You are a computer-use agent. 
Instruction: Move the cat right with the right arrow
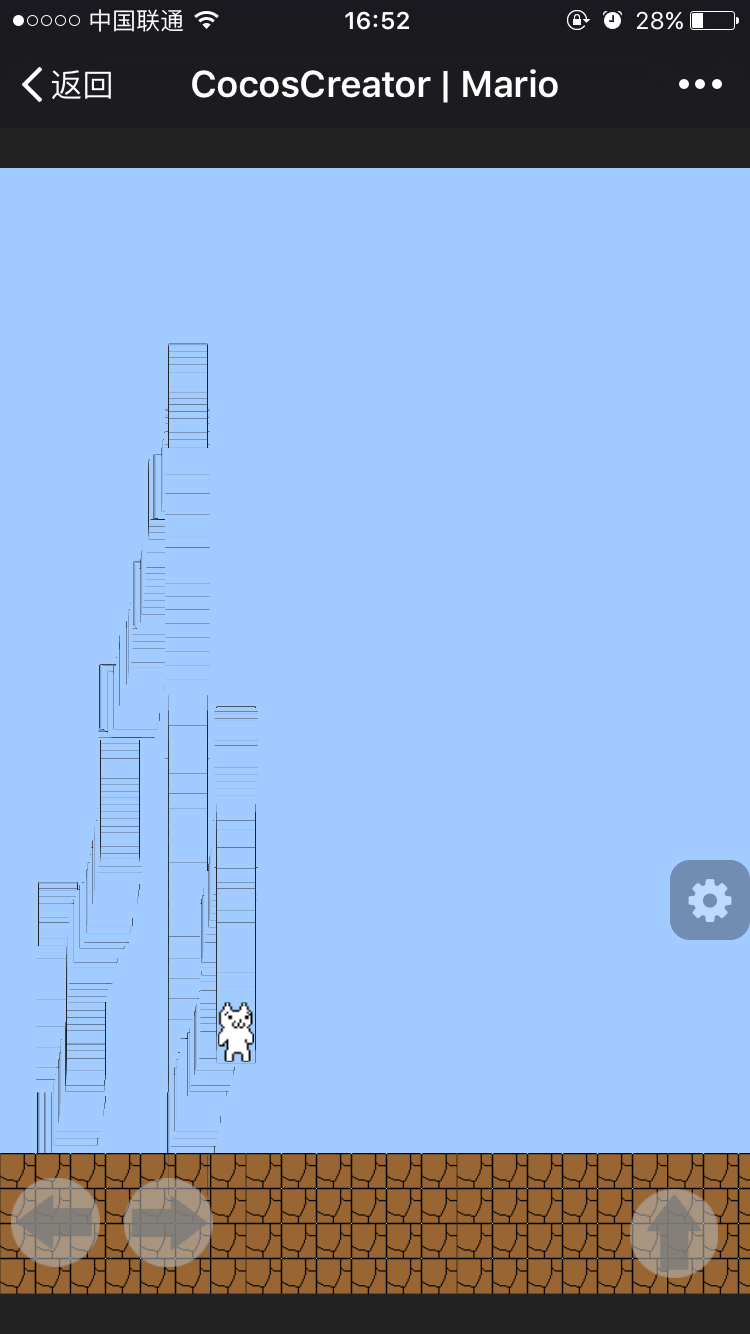(x=168, y=1222)
